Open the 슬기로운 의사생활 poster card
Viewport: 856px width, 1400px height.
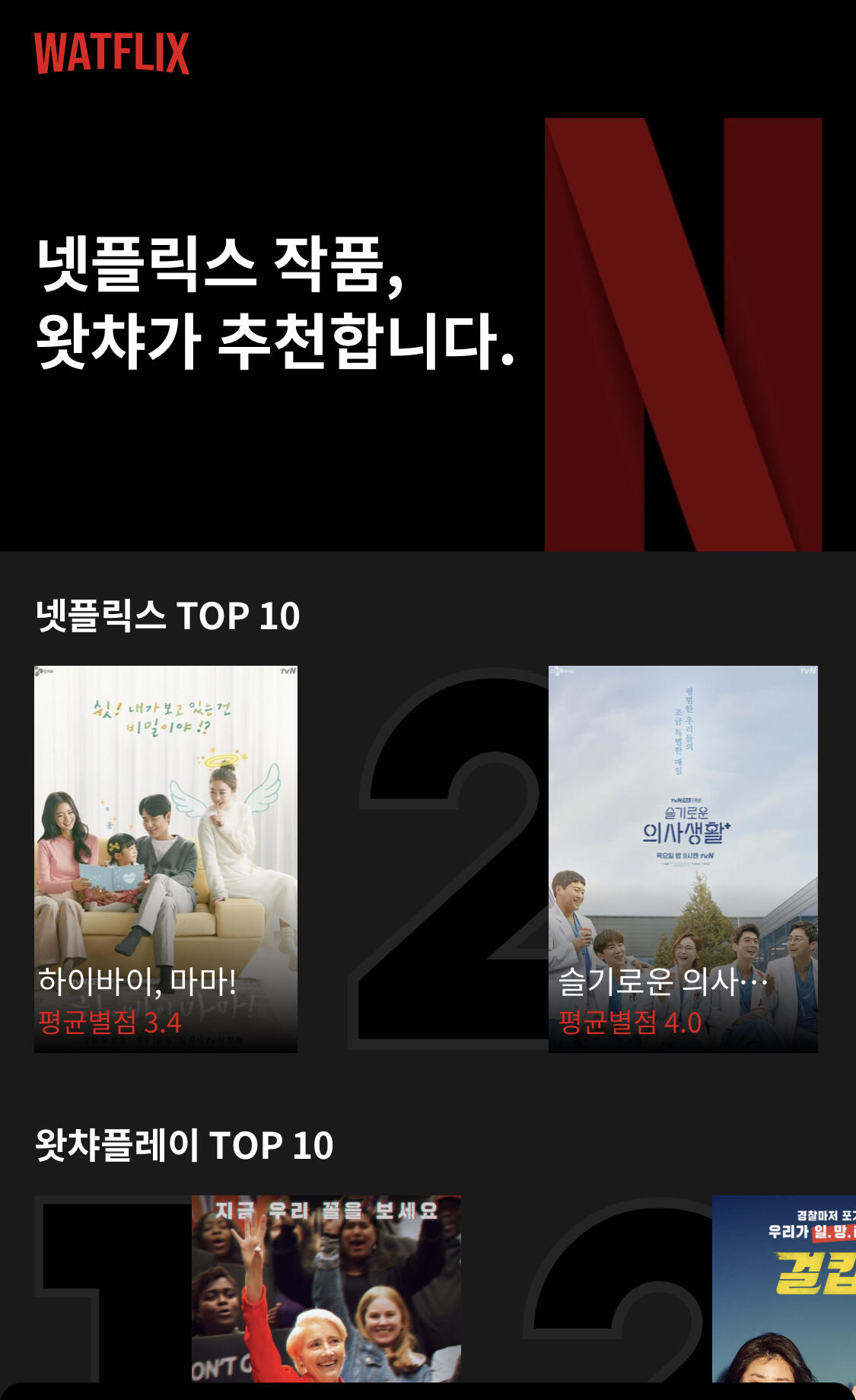(683, 859)
